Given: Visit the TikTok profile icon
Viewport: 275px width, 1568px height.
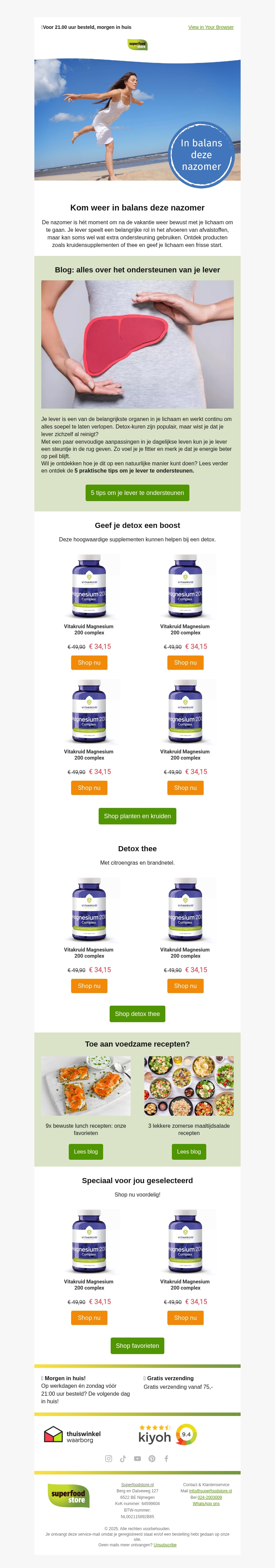Looking at the screenshot, I should tap(123, 1458).
